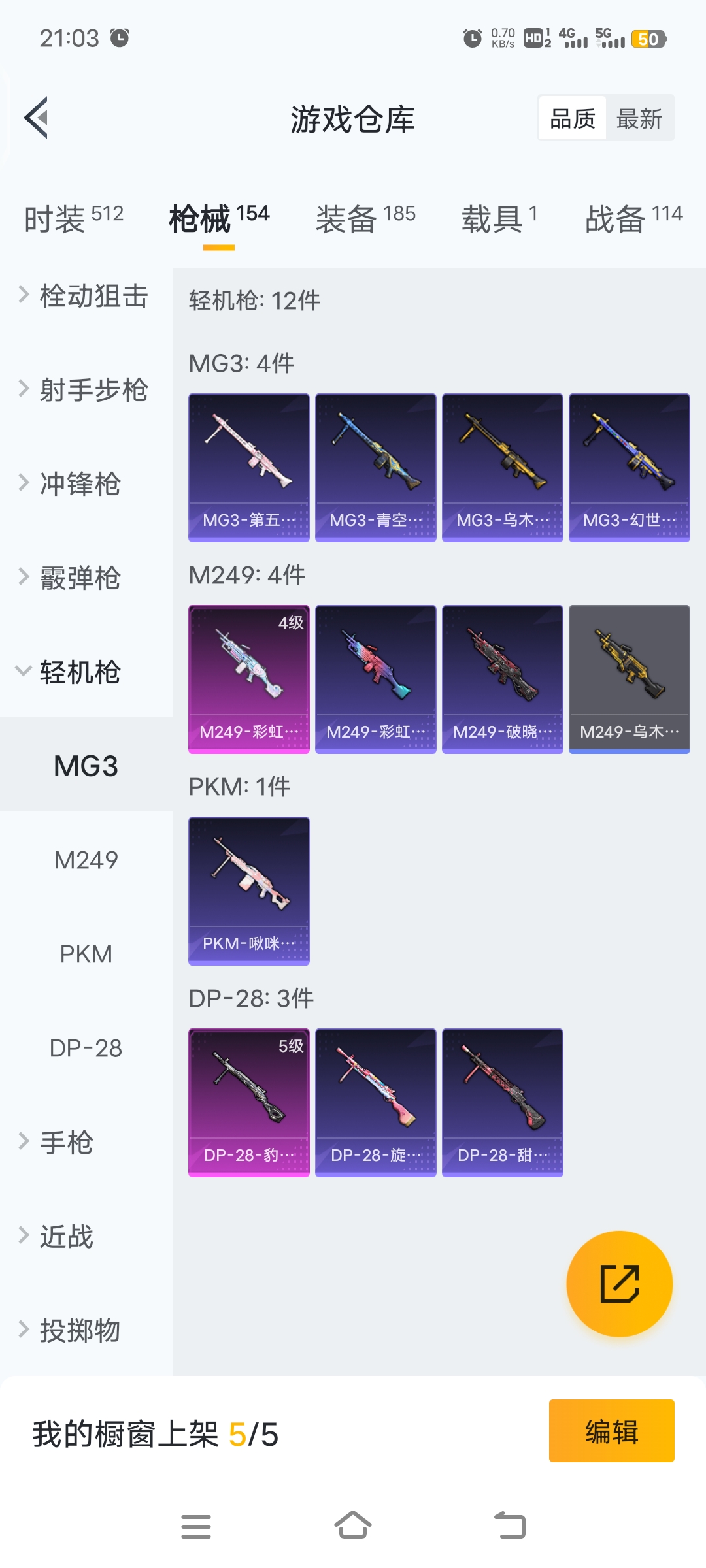Open the DP-28-豹 level 5 skin

coord(248,1102)
